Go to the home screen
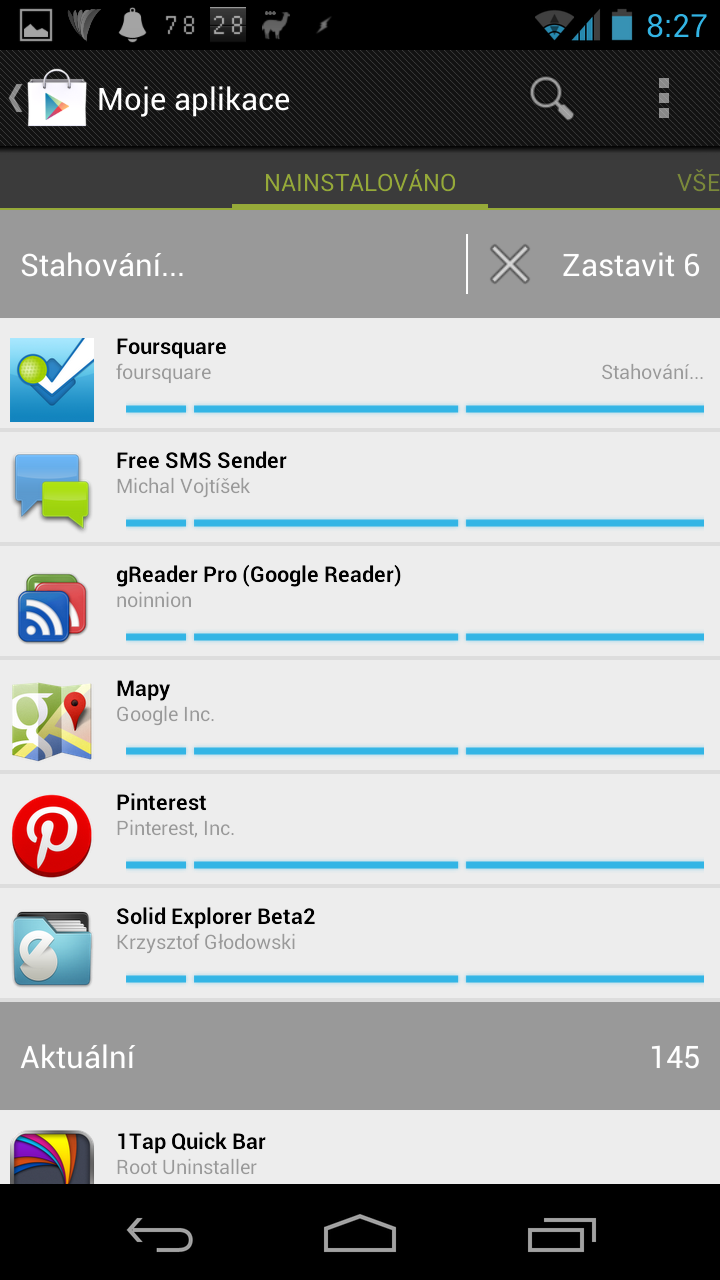 pos(360,1234)
